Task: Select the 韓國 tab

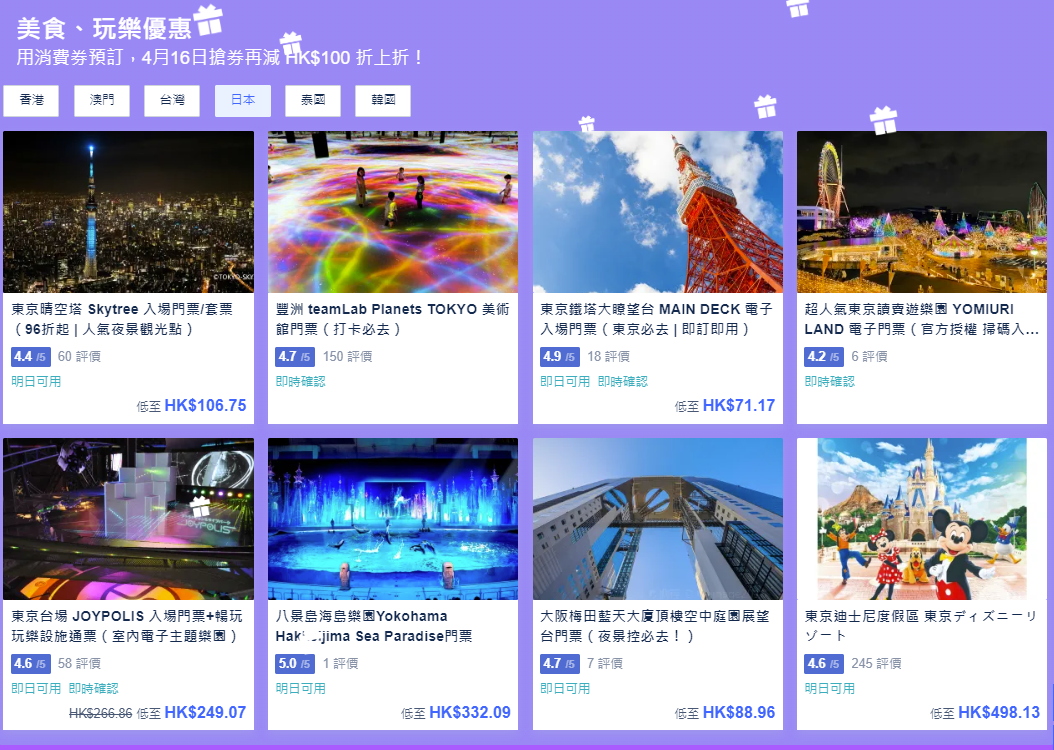Action: tap(383, 101)
